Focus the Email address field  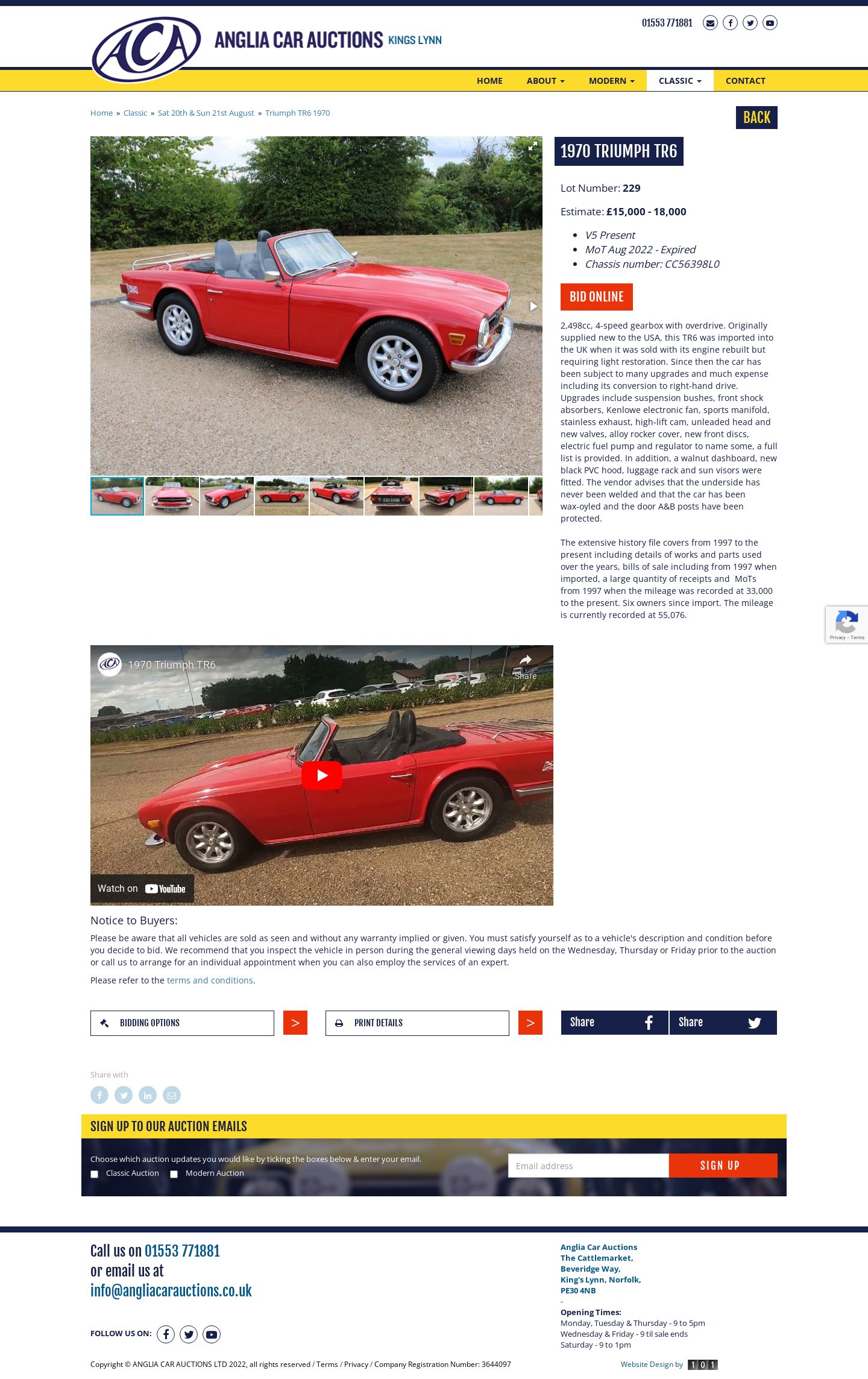[x=588, y=1166]
